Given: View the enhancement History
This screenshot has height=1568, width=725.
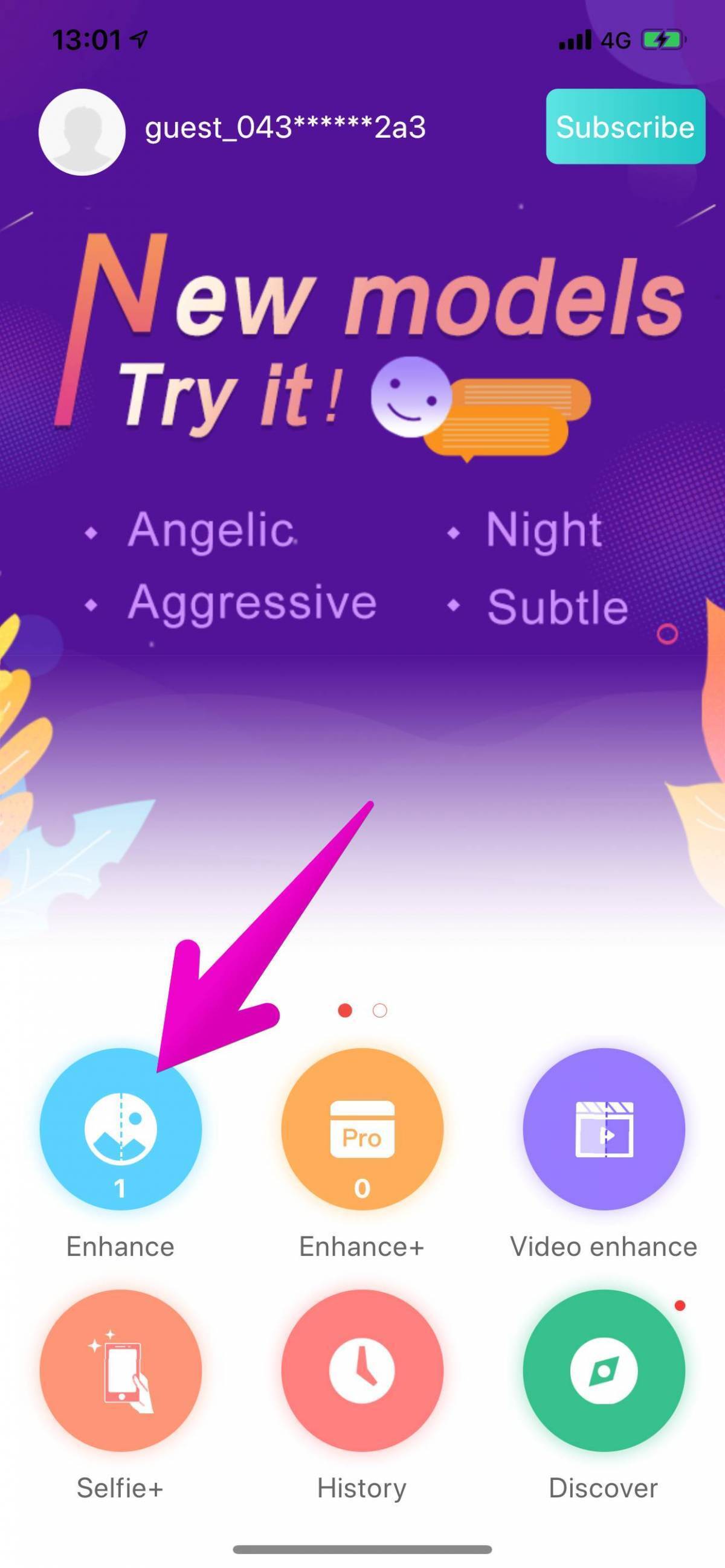Looking at the screenshot, I should pyautogui.click(x=362, y=1371).
